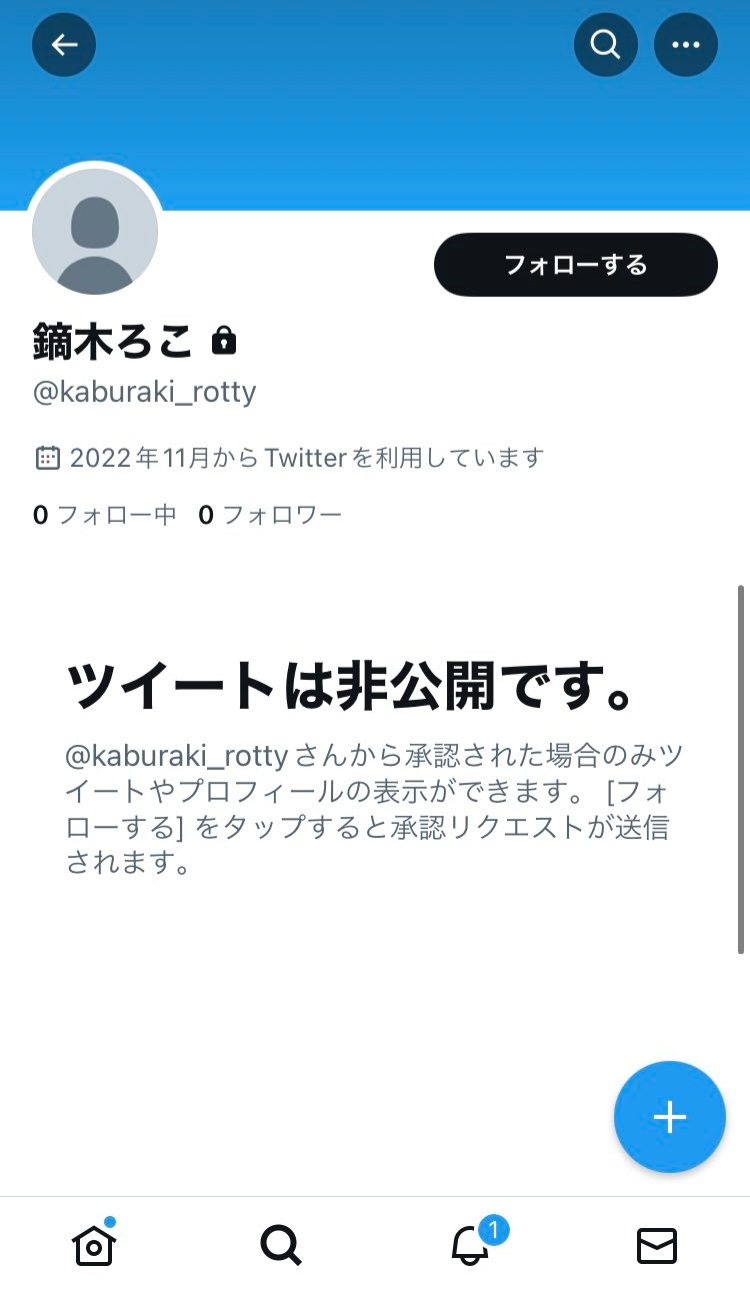Open the three-dot overflow menu

686,44
